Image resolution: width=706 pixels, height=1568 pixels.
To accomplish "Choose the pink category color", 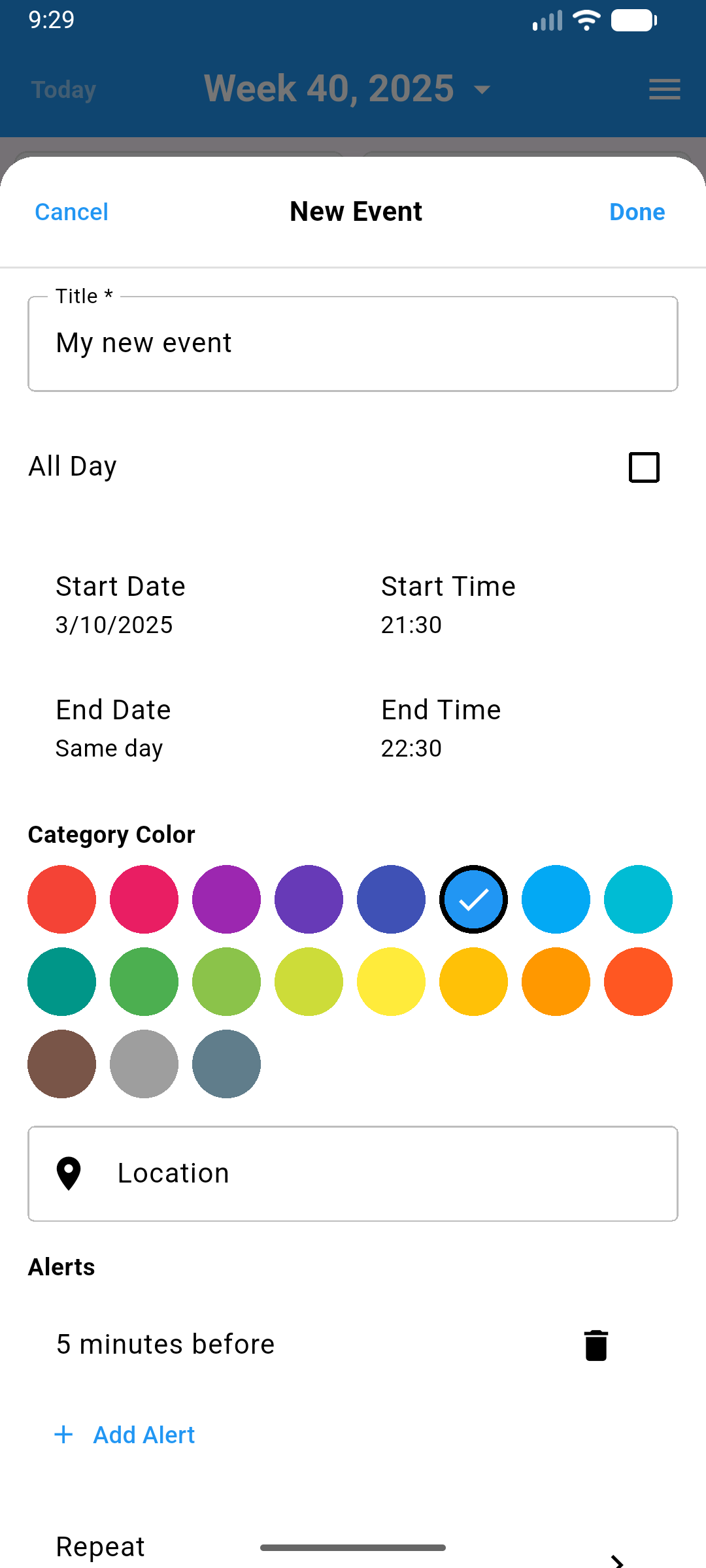I will [144, 900].
